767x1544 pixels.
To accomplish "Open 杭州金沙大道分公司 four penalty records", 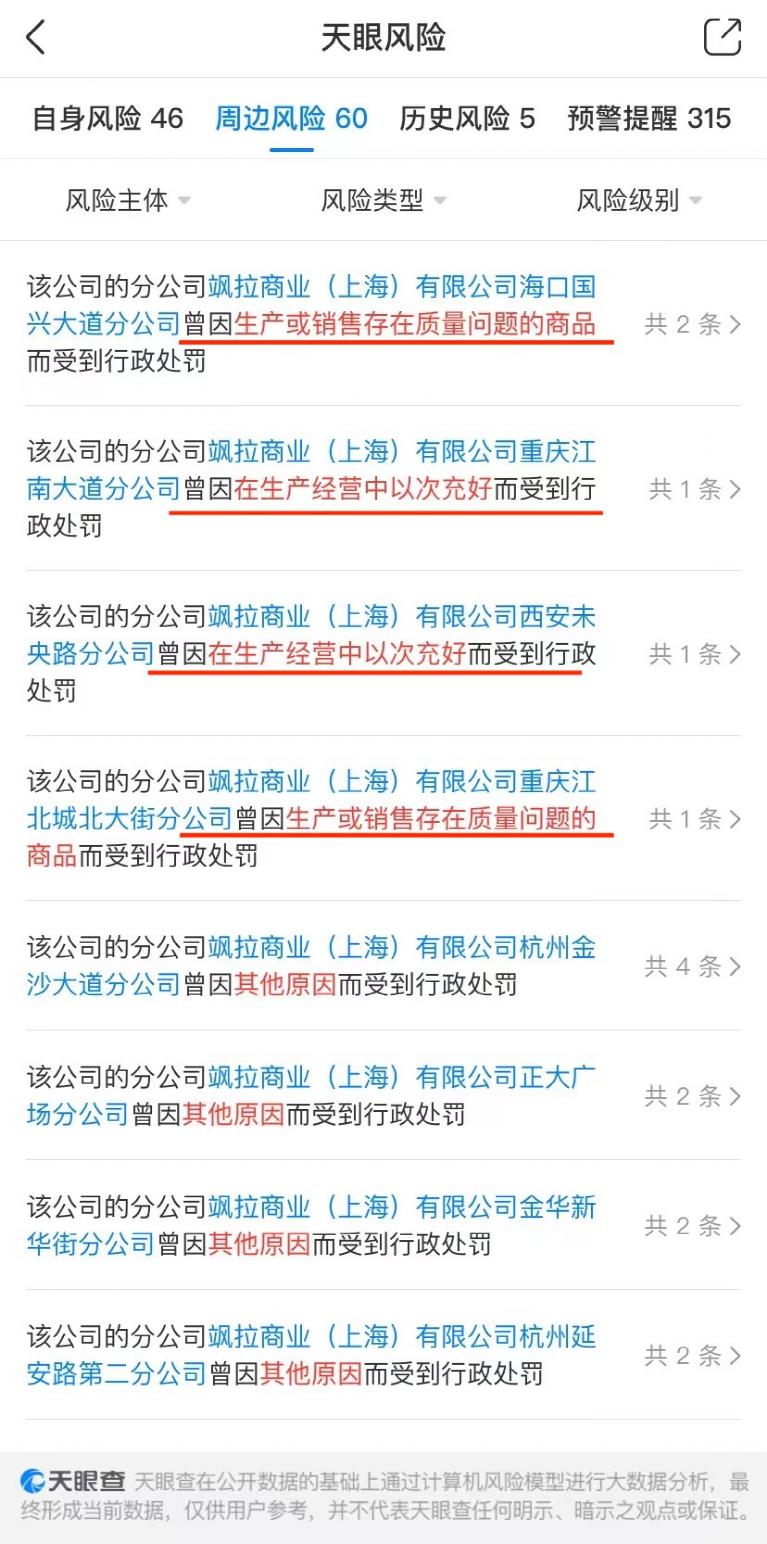I will [692, 967].
